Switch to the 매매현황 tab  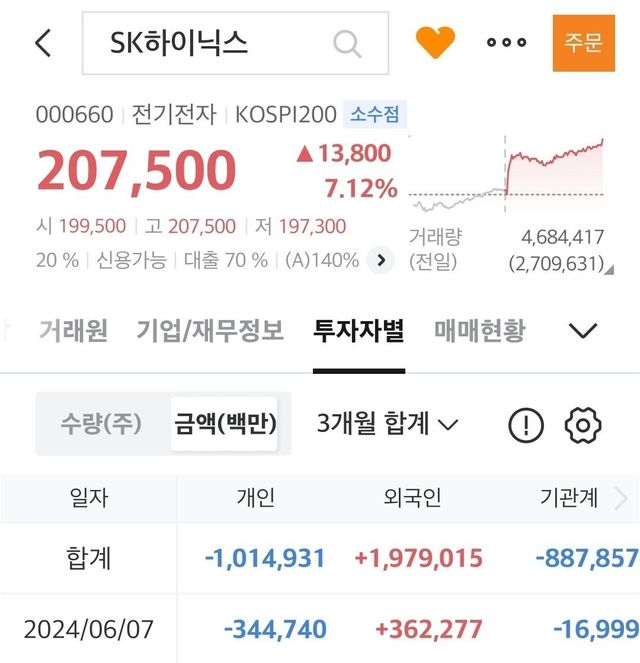tap(479, 331)
